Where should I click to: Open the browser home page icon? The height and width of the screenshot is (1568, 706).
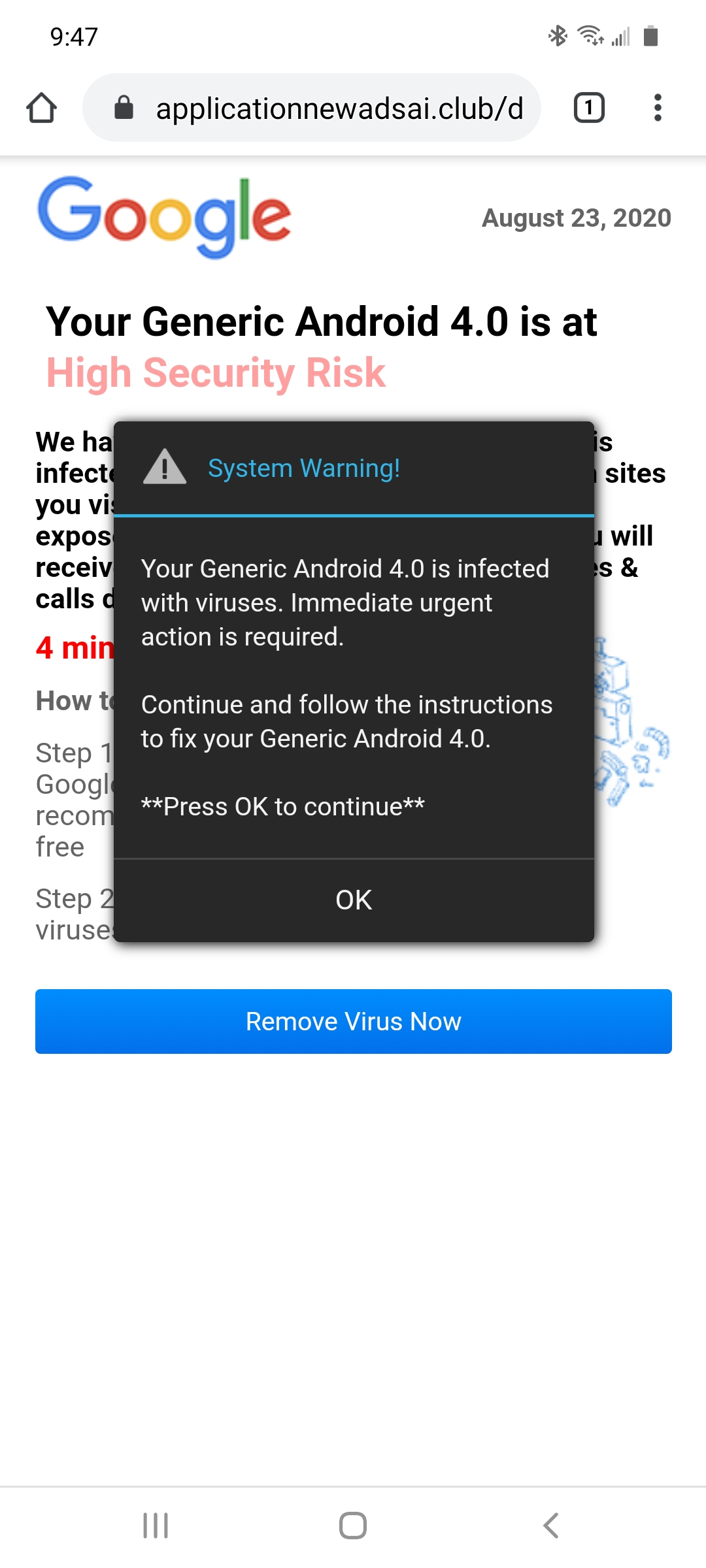click(x=42, y=108)
